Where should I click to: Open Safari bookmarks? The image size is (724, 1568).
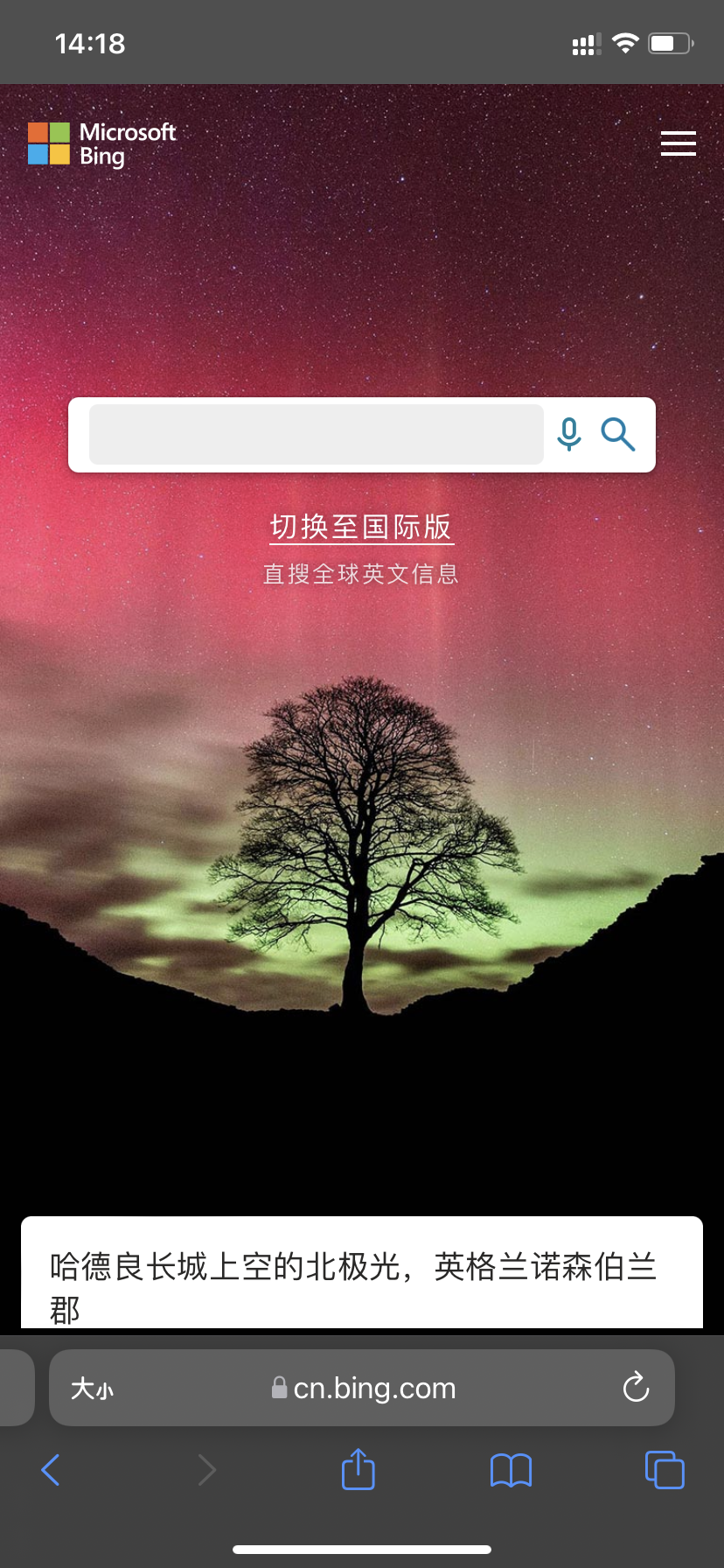(511, 1470)
